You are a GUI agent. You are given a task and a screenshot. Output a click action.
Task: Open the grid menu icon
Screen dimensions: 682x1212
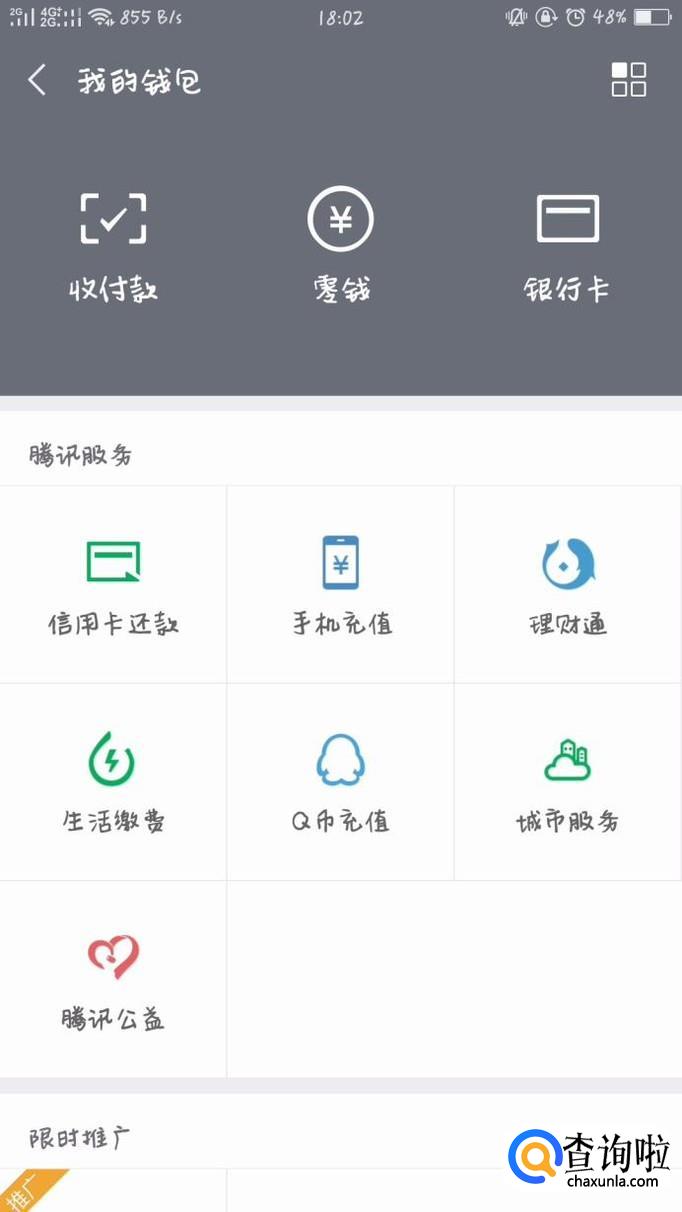coord(629,80)
